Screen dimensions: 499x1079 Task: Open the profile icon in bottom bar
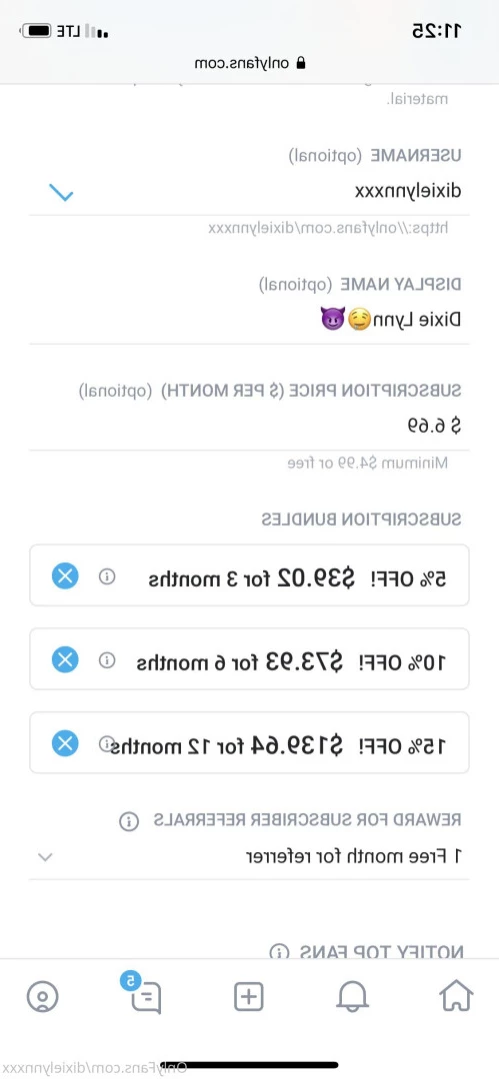pos(43,996)
